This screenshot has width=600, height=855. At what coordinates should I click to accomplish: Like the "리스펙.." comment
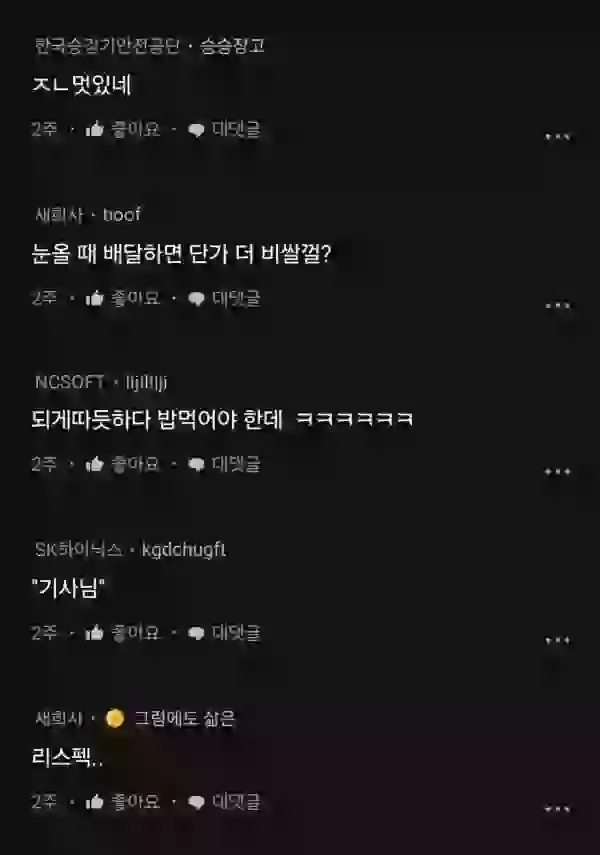123,802
